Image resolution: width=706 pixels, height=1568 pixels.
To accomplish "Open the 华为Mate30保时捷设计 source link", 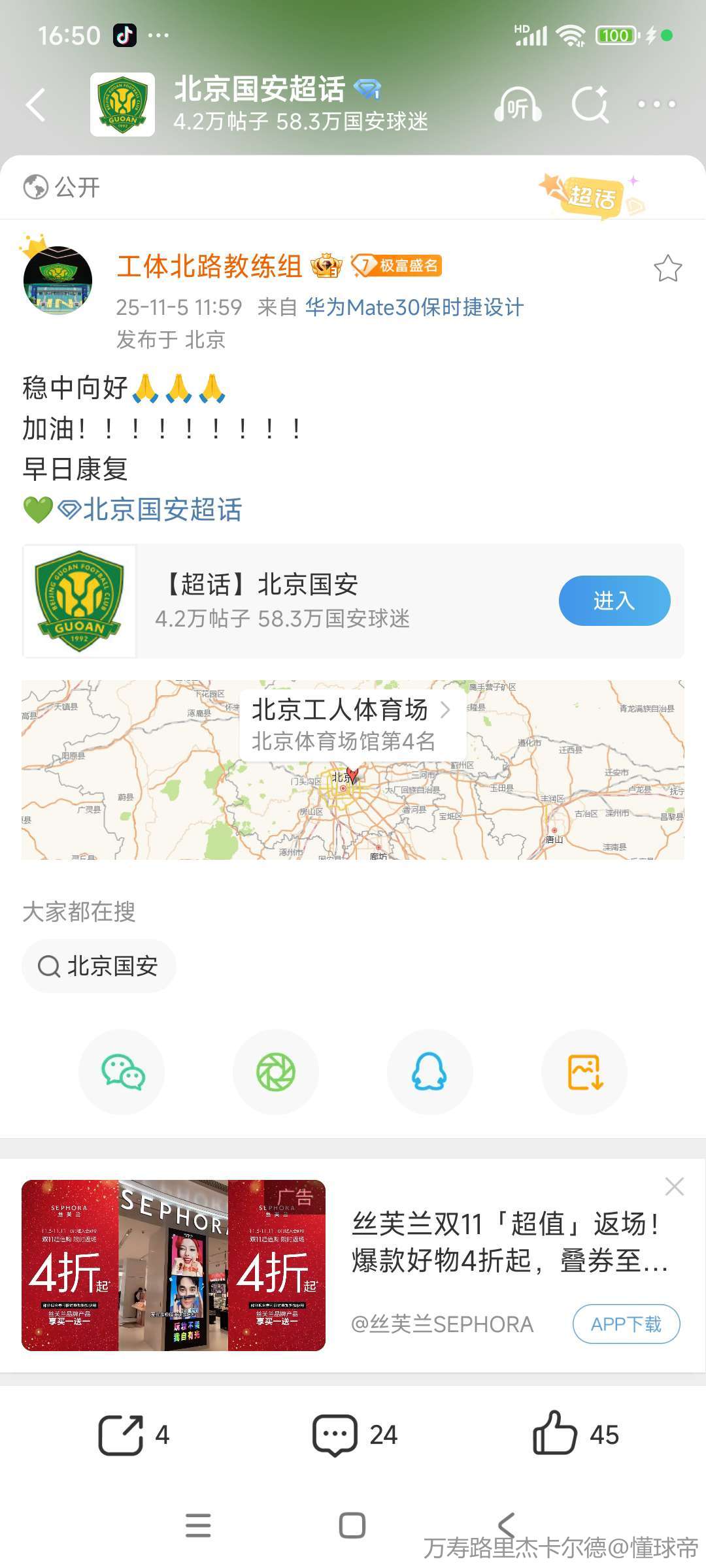I will coord(414,307).
